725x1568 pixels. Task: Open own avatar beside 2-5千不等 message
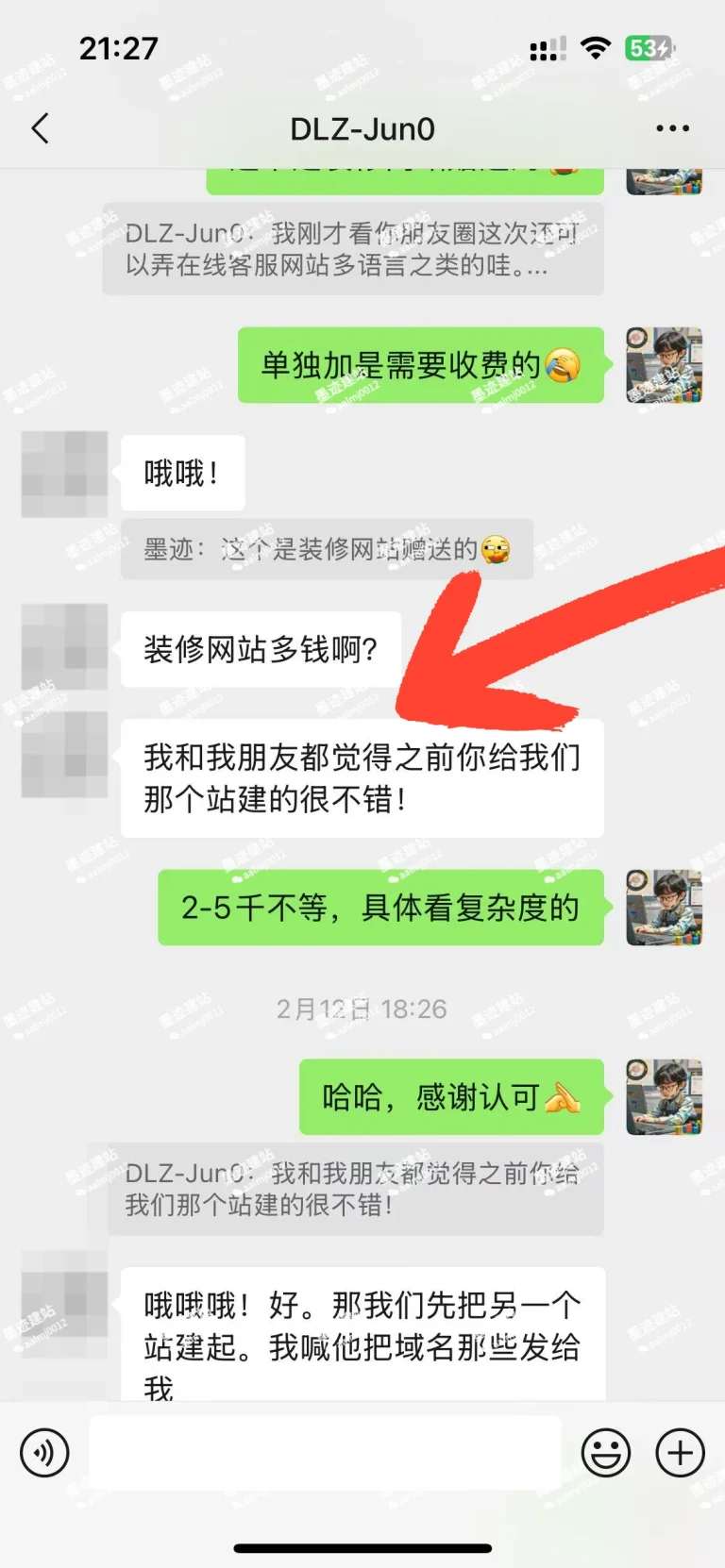coord(664,908)
